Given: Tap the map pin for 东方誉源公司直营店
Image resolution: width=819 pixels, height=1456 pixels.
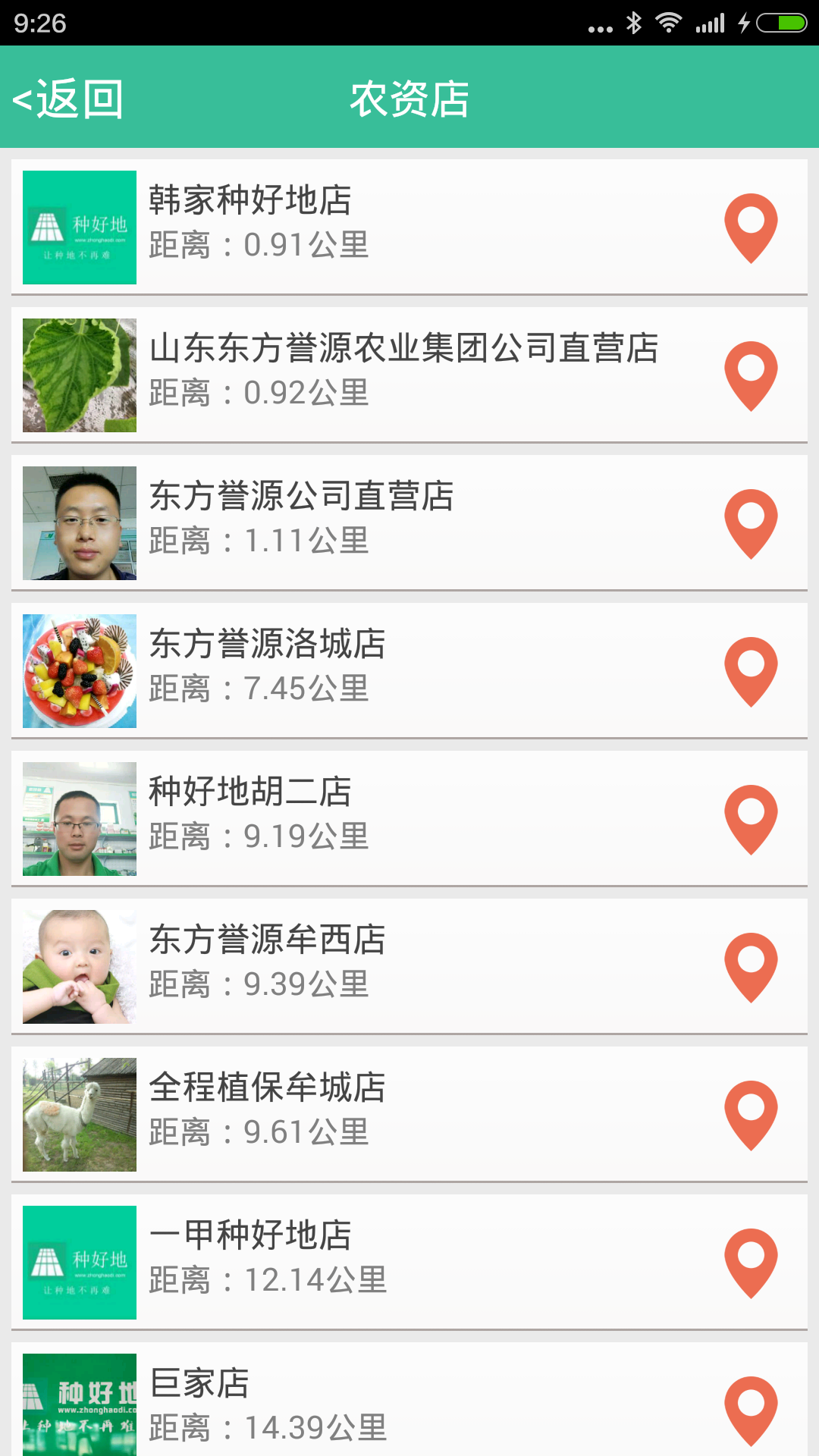Looking at the screenshot, I should coord(751,523).
